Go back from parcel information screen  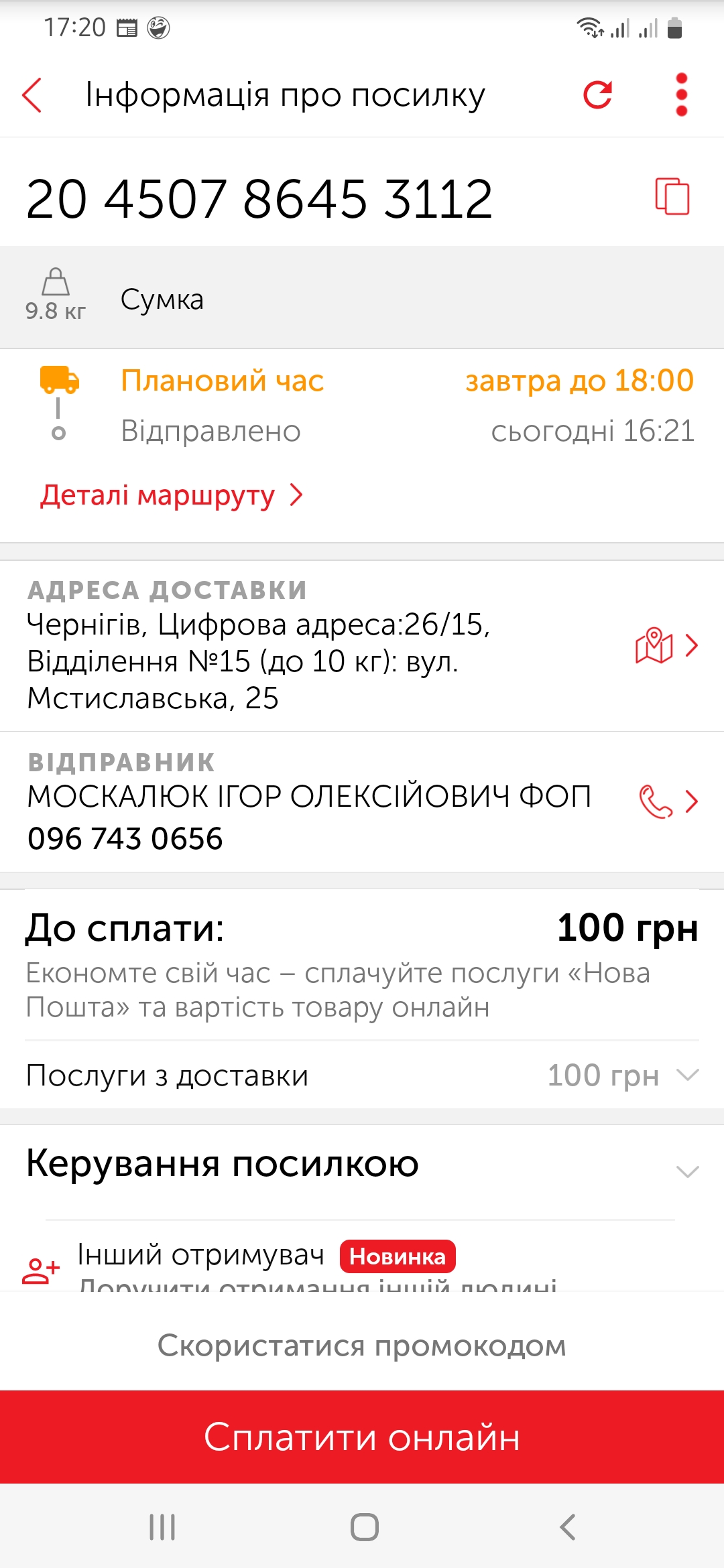click(x=32, y=94)
